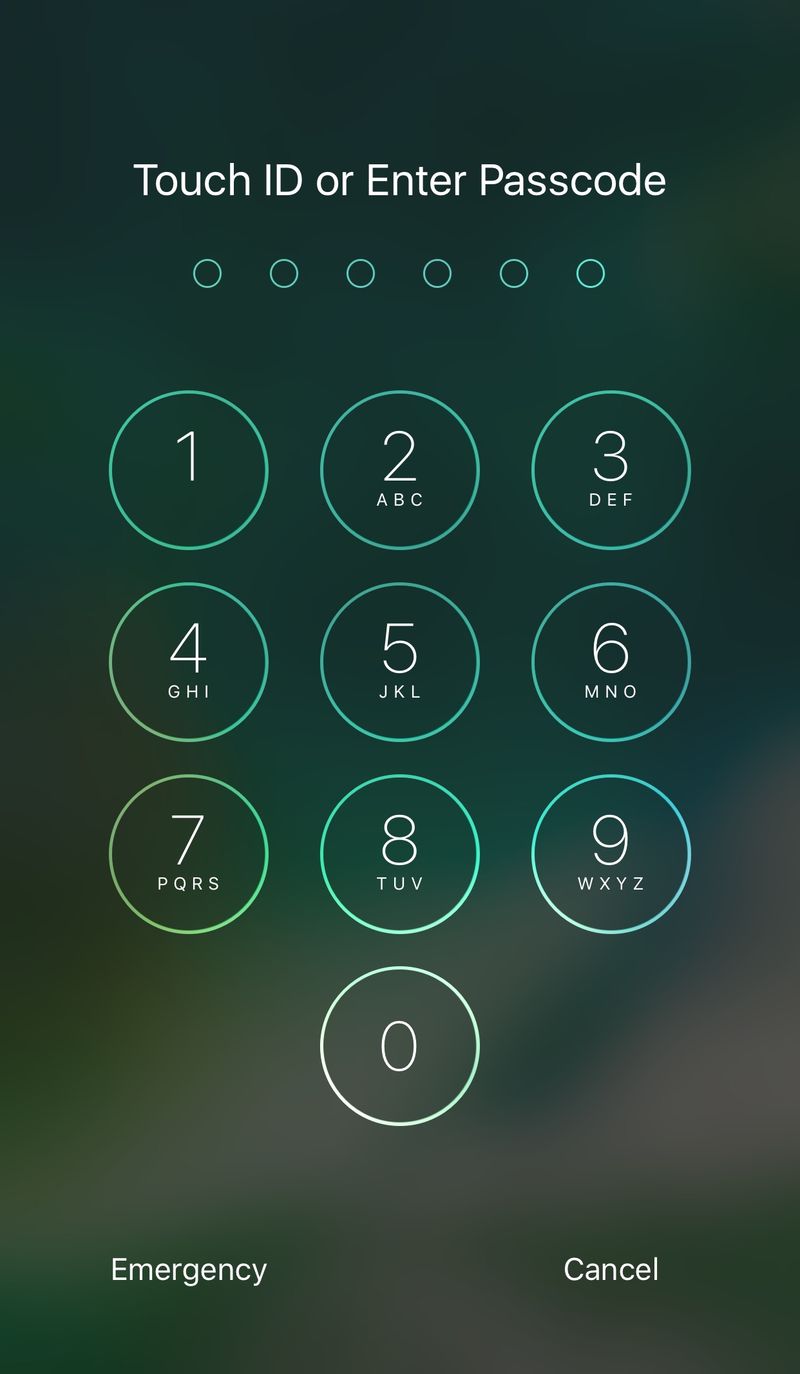This screenshot has width=800, height=1374.
Task: Enter digit 7 PQRS
Action: (189, 854)
